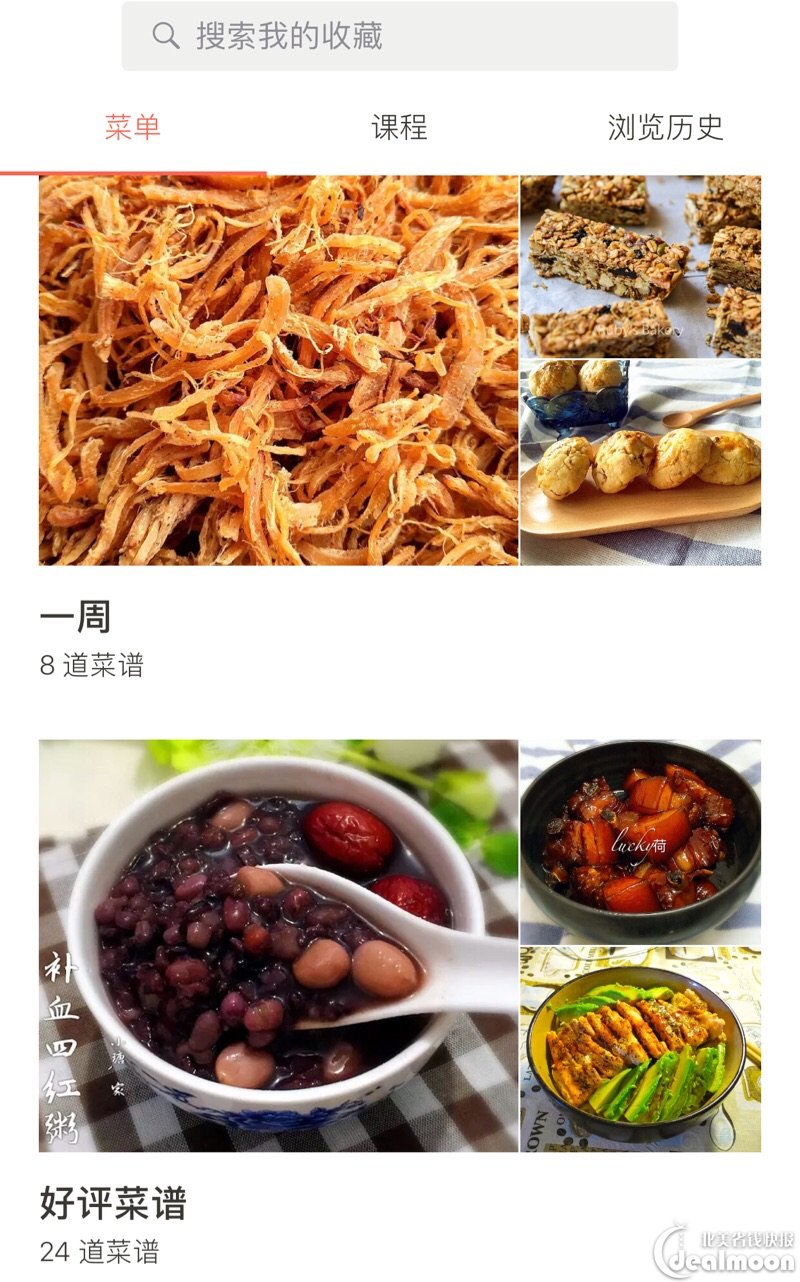Tap the 搜索我的收藏 search box
The width and height of the screenshot is (800, 1282).
tap(400, 37)
